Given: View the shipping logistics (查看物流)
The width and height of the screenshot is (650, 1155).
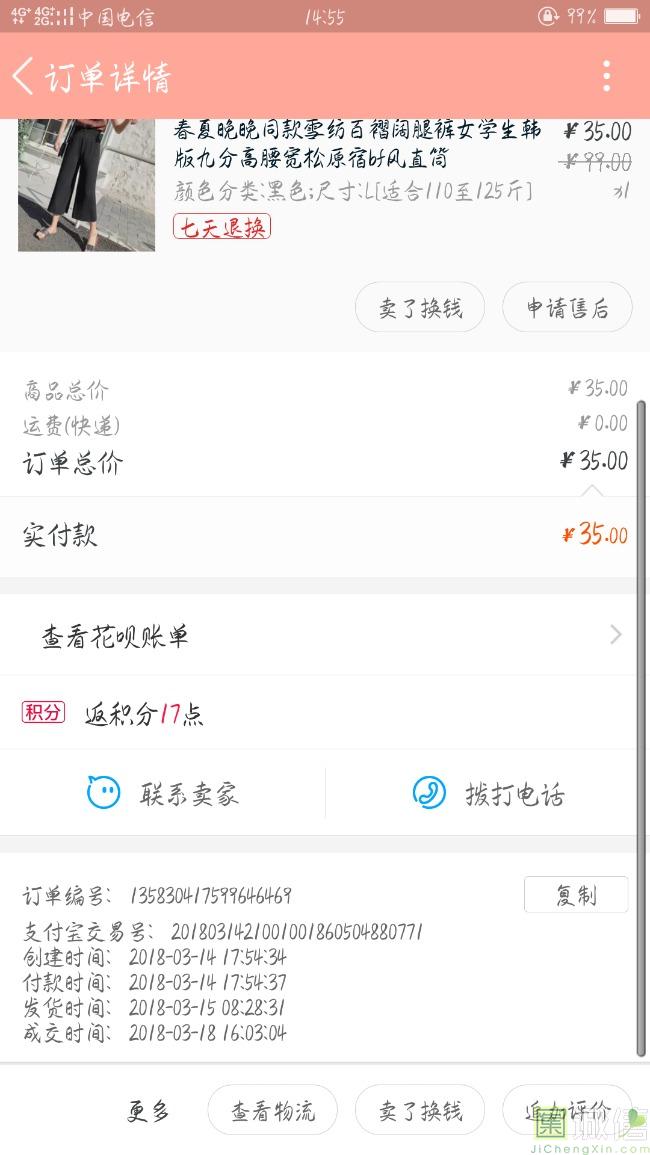Looking at the screenshot, I should [272, 1111].
